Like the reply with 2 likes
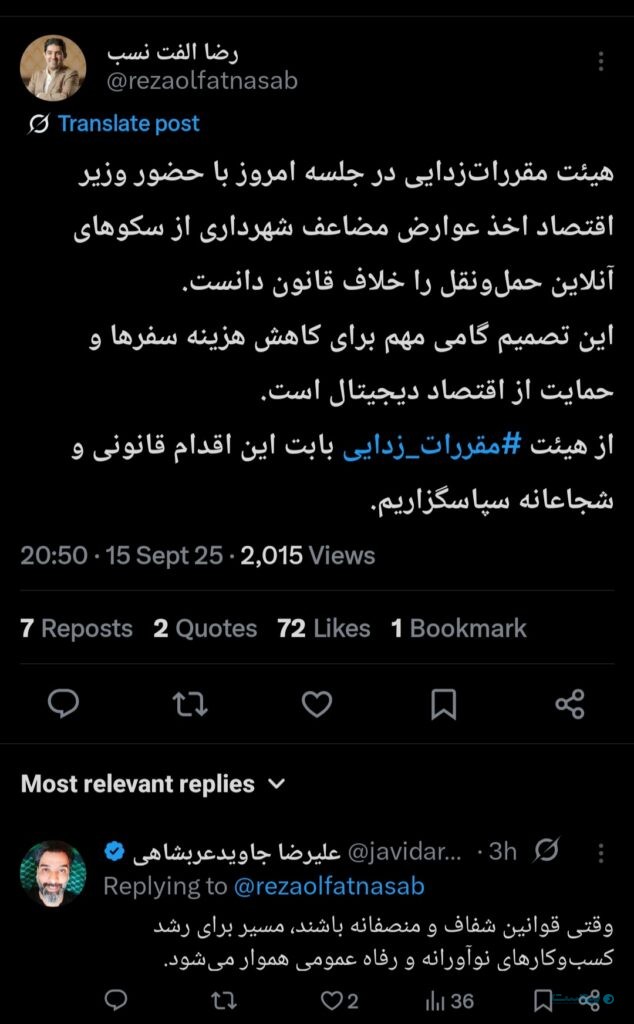The image size is (634, 1024). [x=340, y=1000]
